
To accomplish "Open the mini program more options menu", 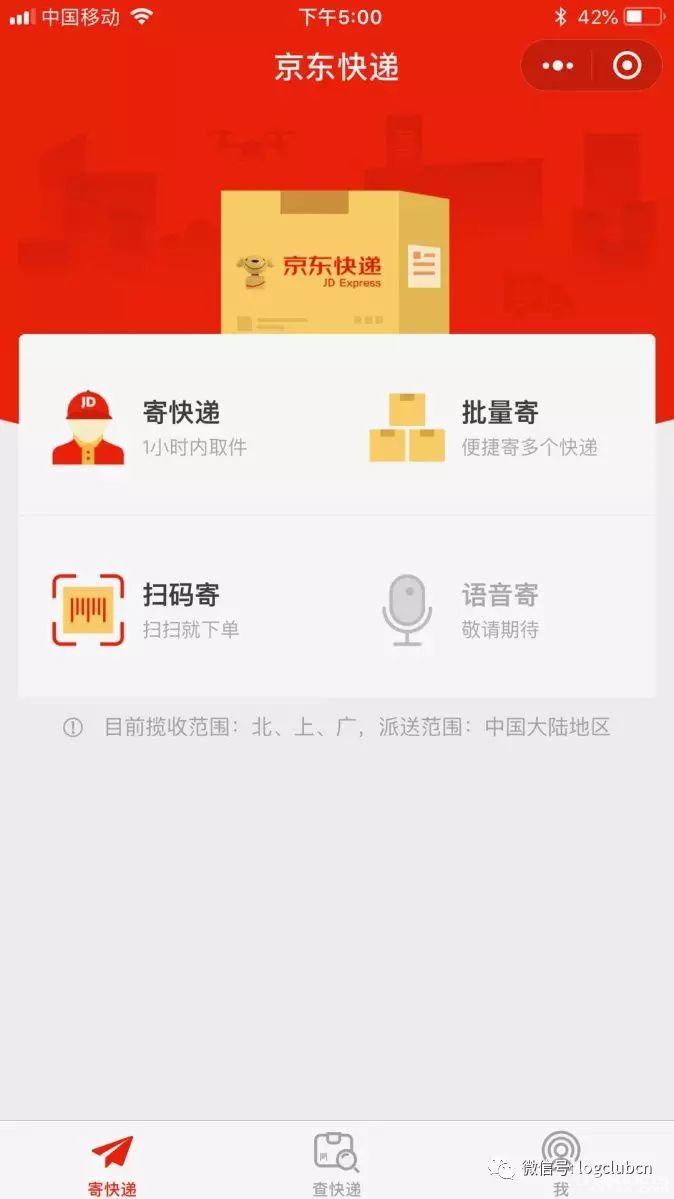I will tap(557, 66).
